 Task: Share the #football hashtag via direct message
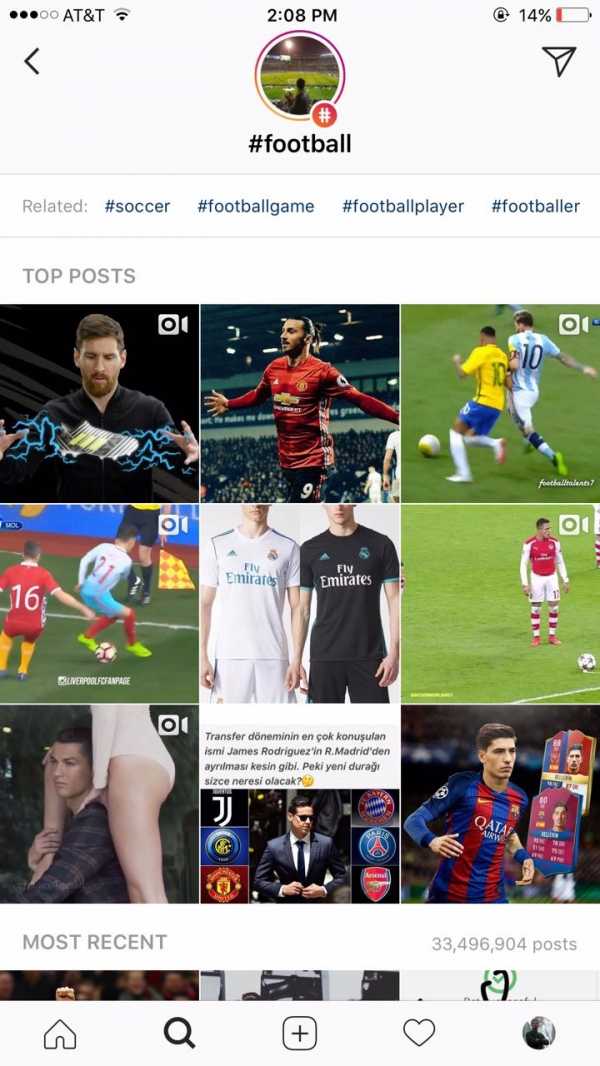[x=559, y=62]
